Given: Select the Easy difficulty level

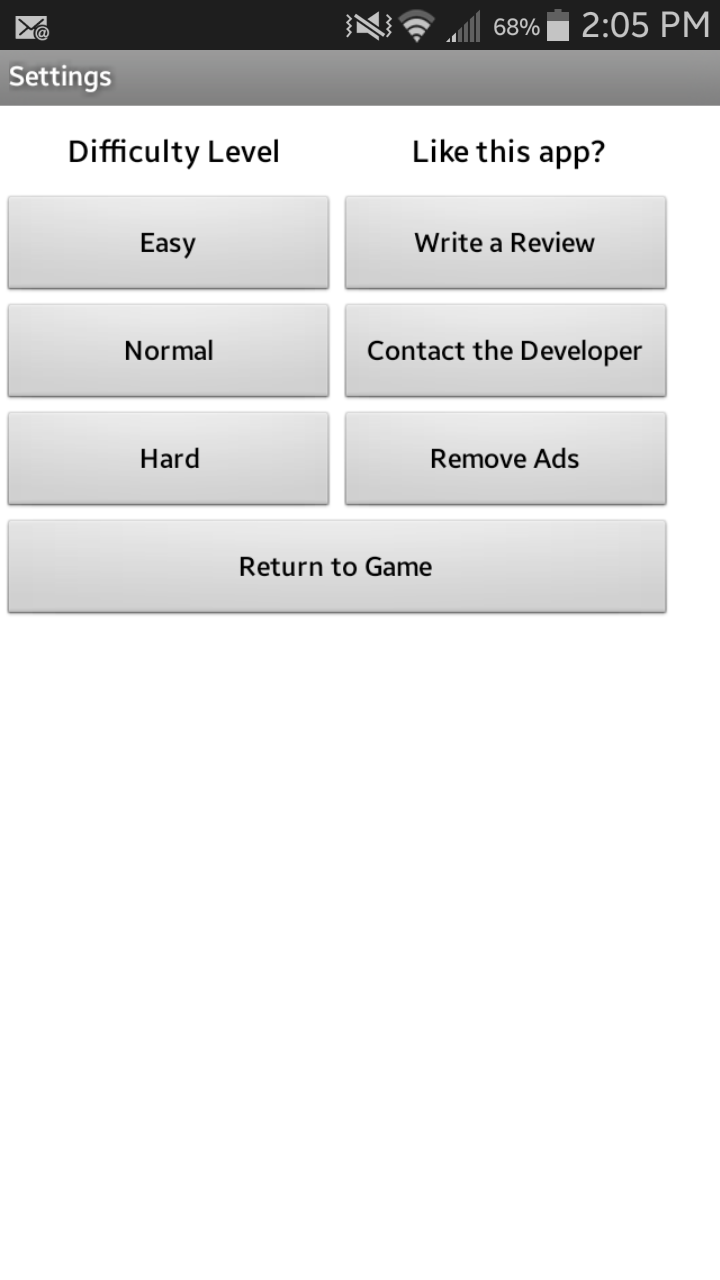Looking at the screenshot, I should [x=167, y=242].
